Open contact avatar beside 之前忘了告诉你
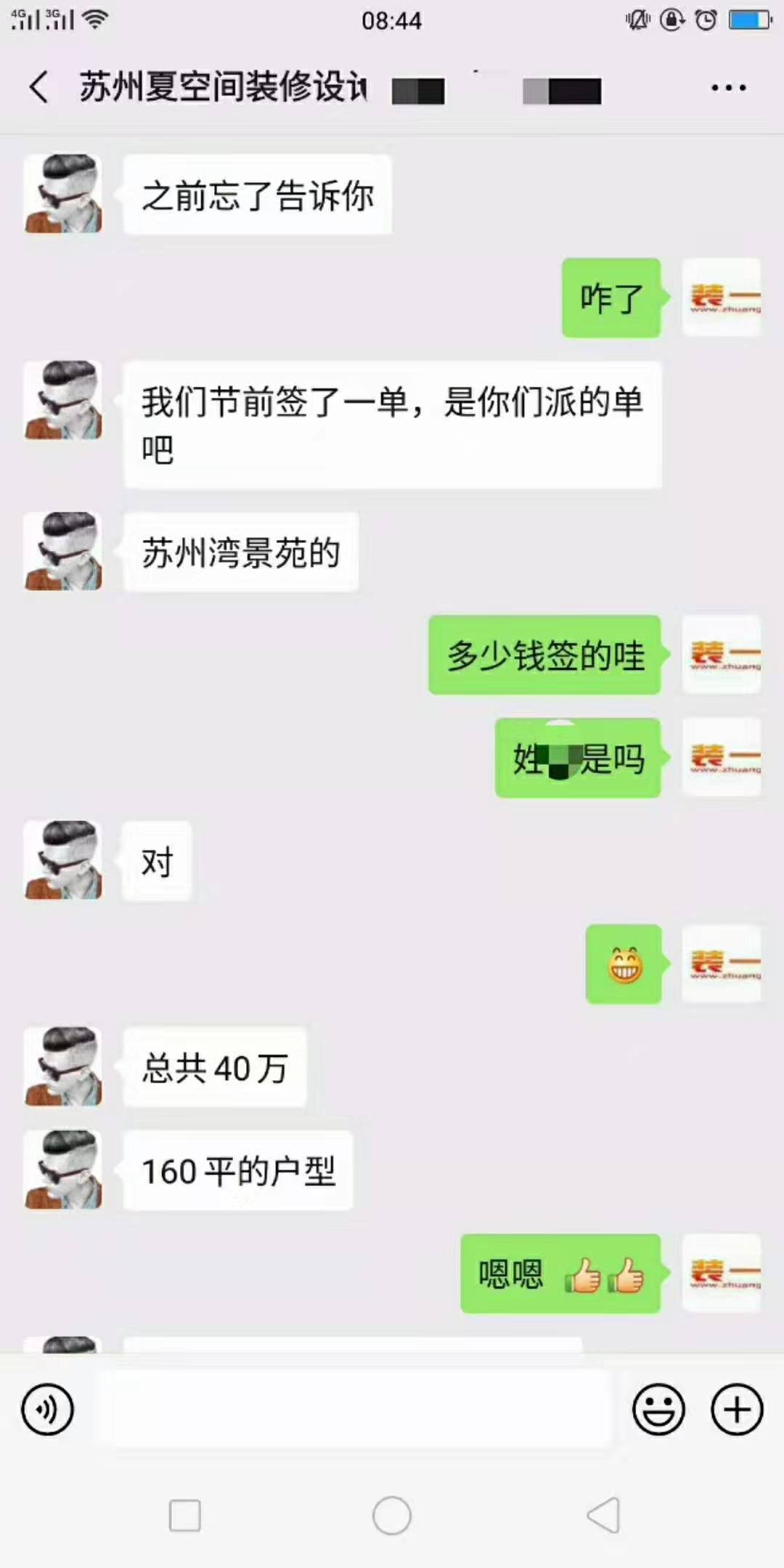The height and width of the screenshot is (1568, 784). tap(63, 194)
